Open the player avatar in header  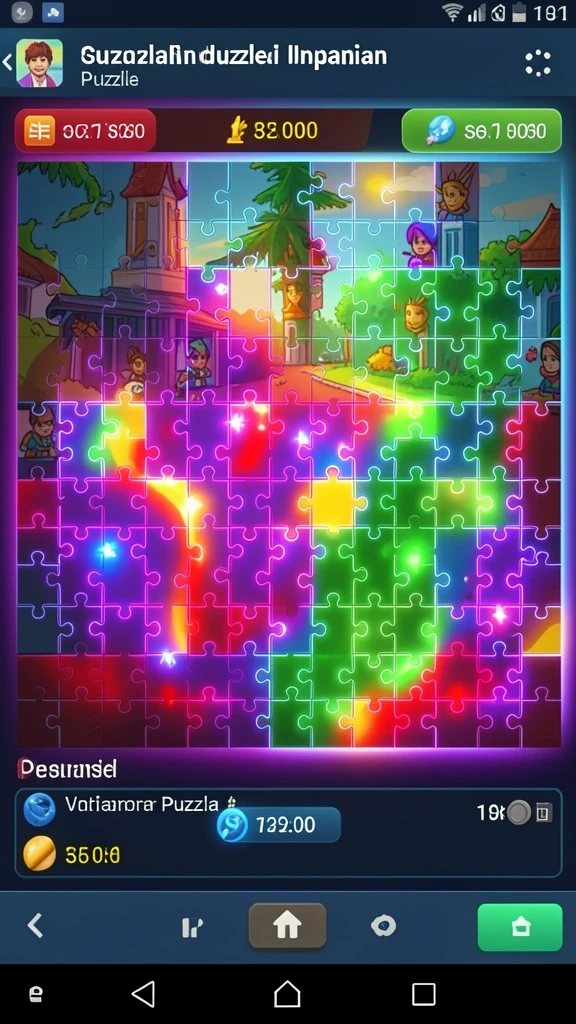coord(39,63)
